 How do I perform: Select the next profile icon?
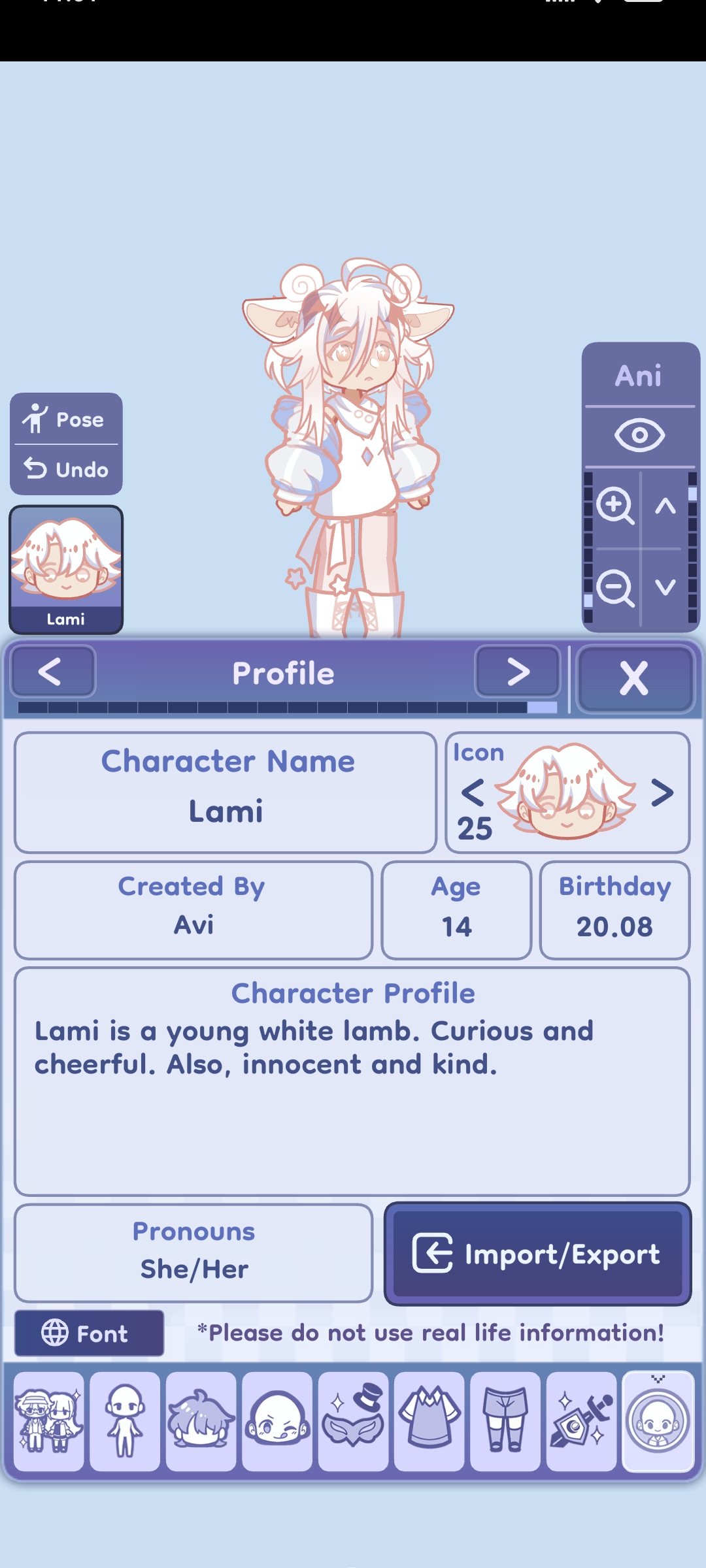pos(662,792)
